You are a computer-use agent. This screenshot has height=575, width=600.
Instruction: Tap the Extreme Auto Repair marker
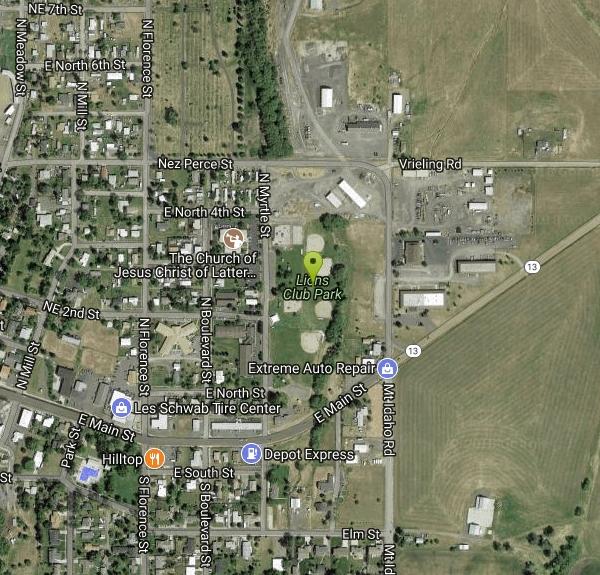point(385,368)
